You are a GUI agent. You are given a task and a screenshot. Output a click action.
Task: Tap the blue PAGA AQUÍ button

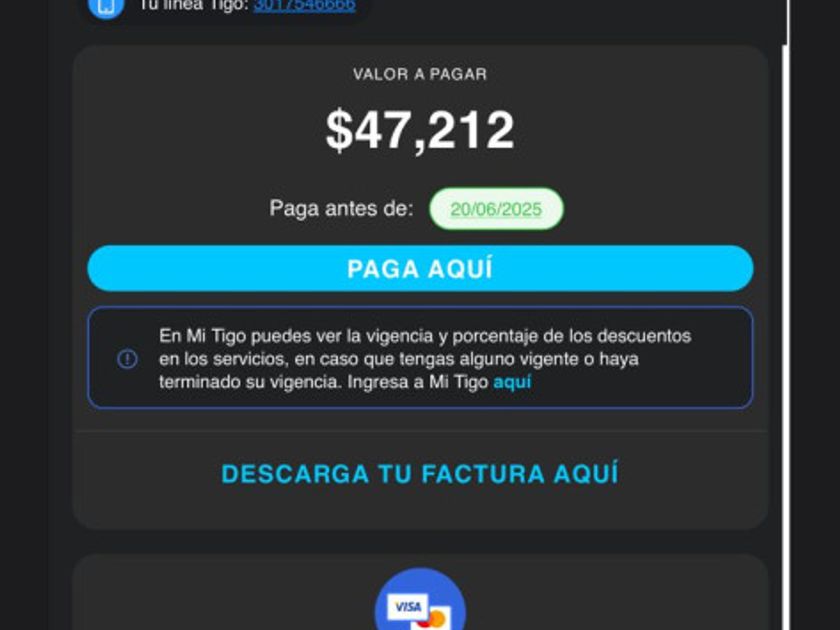[x=420, y=268]
